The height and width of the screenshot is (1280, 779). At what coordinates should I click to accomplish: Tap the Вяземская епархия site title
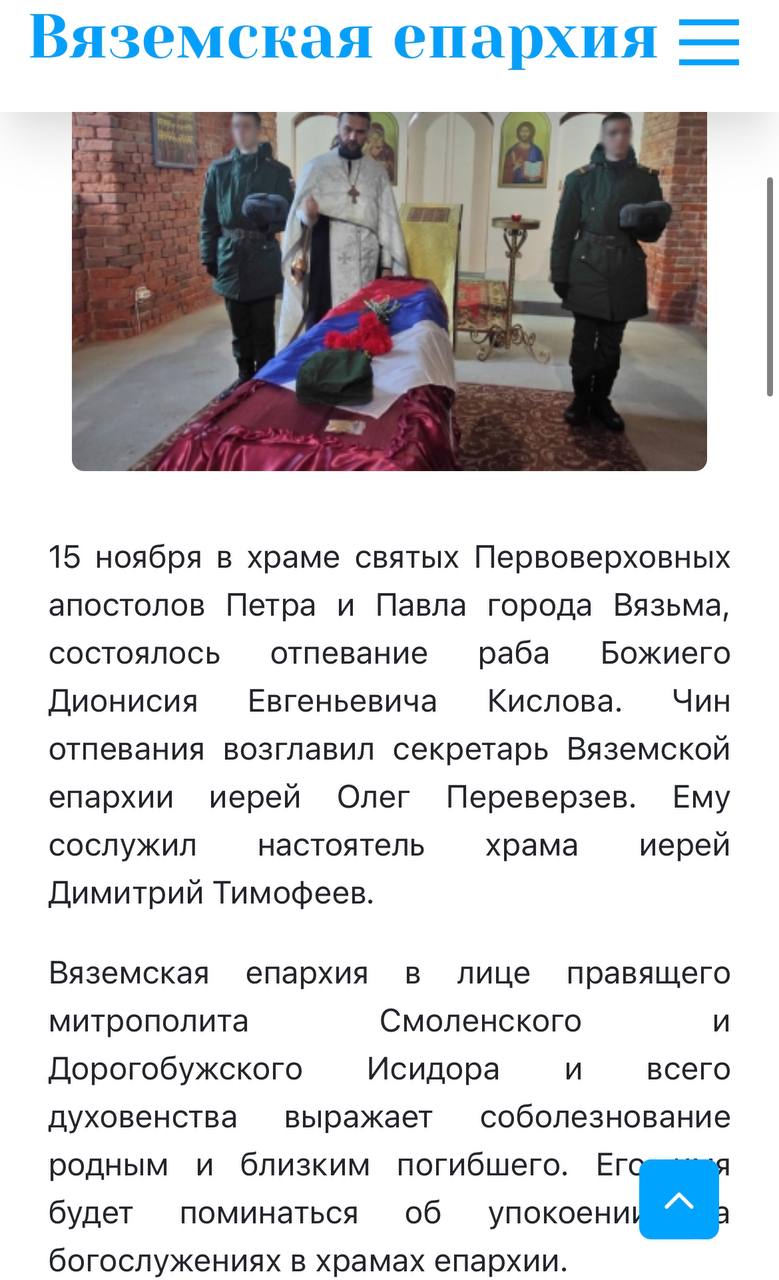pos(343,38)
